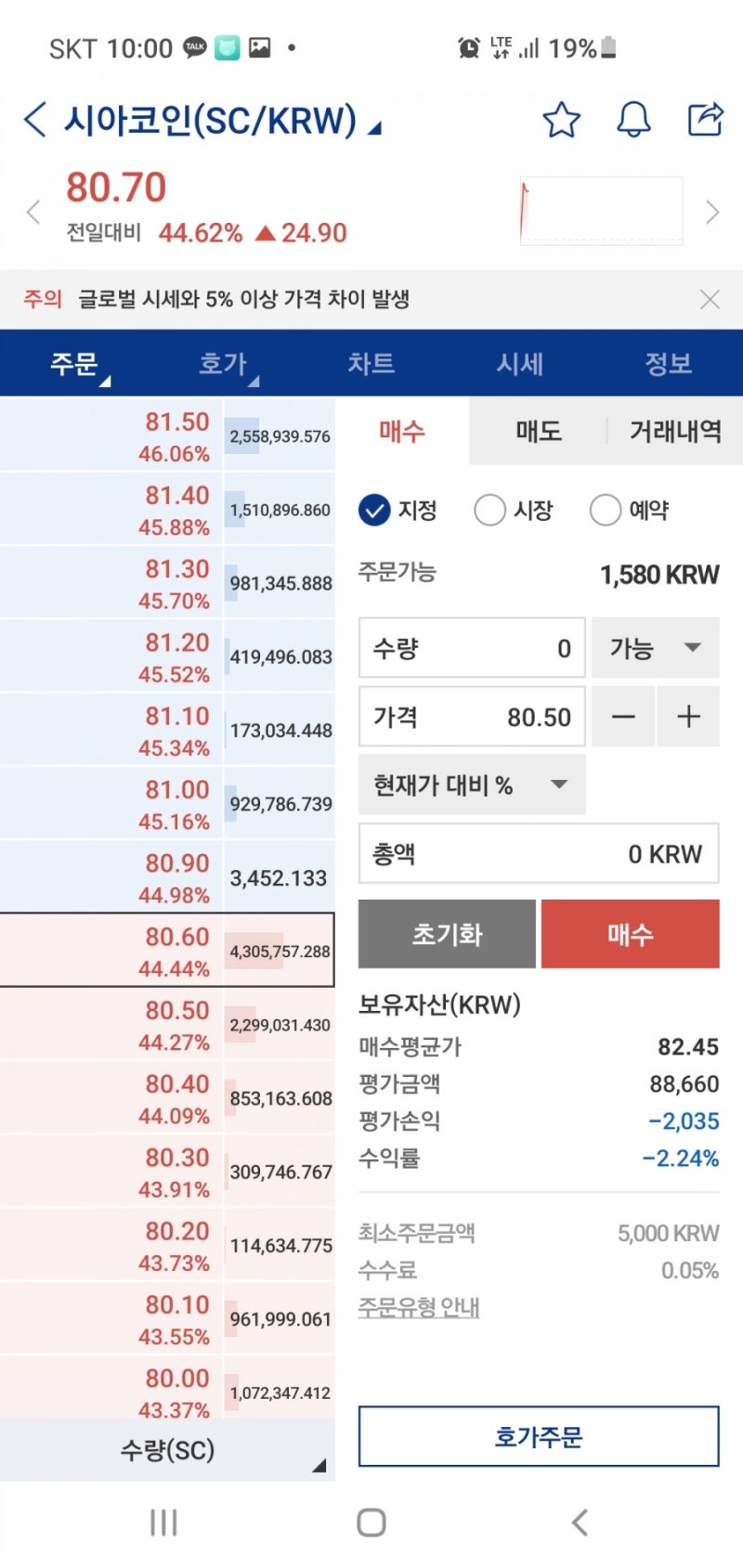Viewport: 743px width, 1568px height.
Task: Select the 지정 limit order radio button
Action: point(375,510)
